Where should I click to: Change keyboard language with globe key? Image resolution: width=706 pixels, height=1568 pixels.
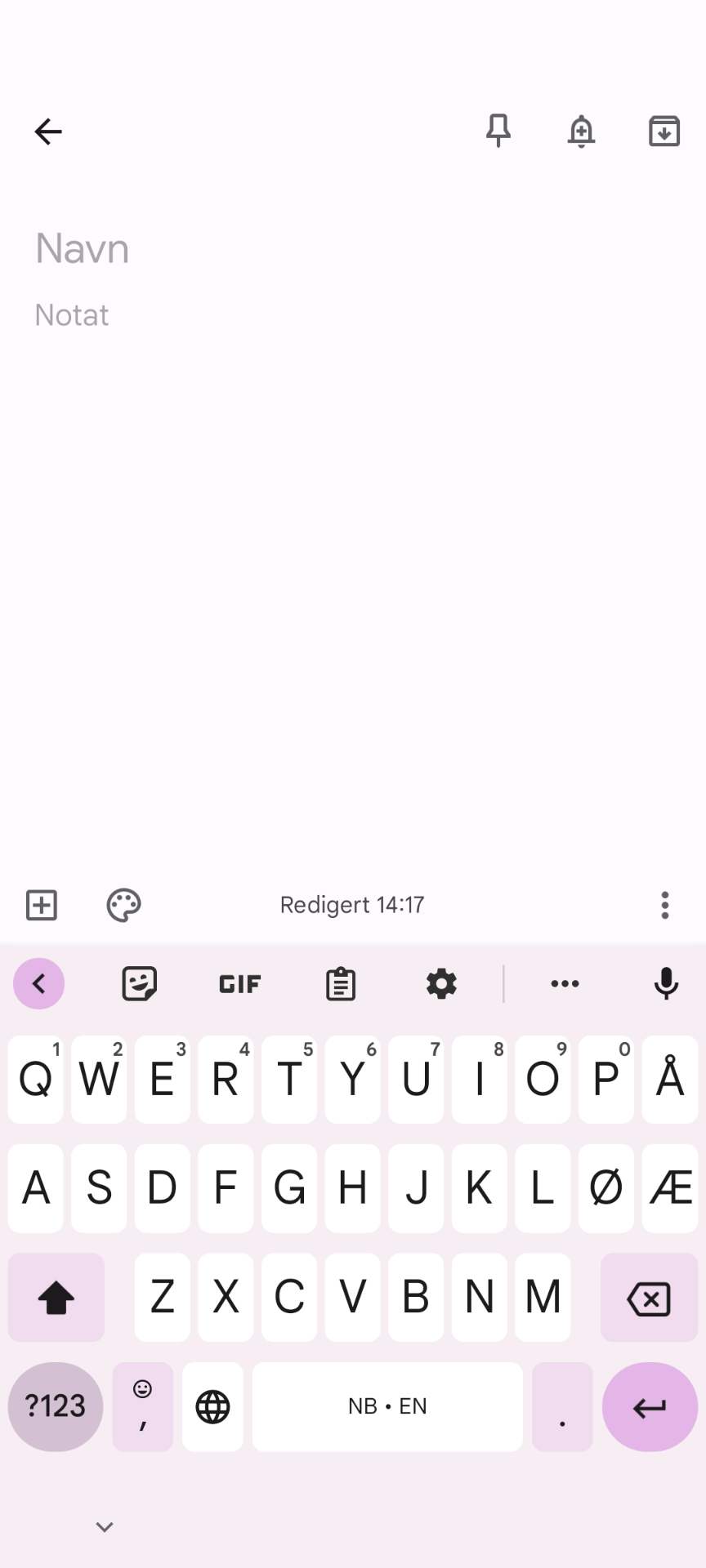click(212, 1406)
